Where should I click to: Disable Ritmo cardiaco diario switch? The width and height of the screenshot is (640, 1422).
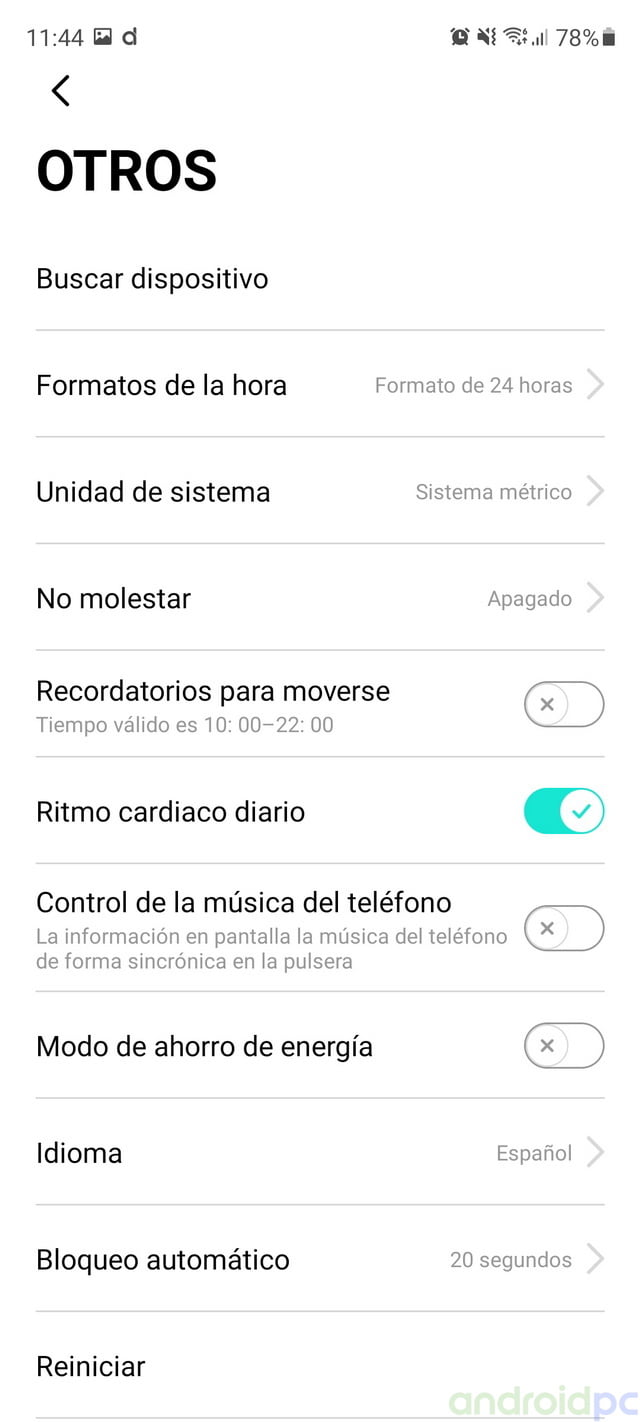tap(564, 811)
